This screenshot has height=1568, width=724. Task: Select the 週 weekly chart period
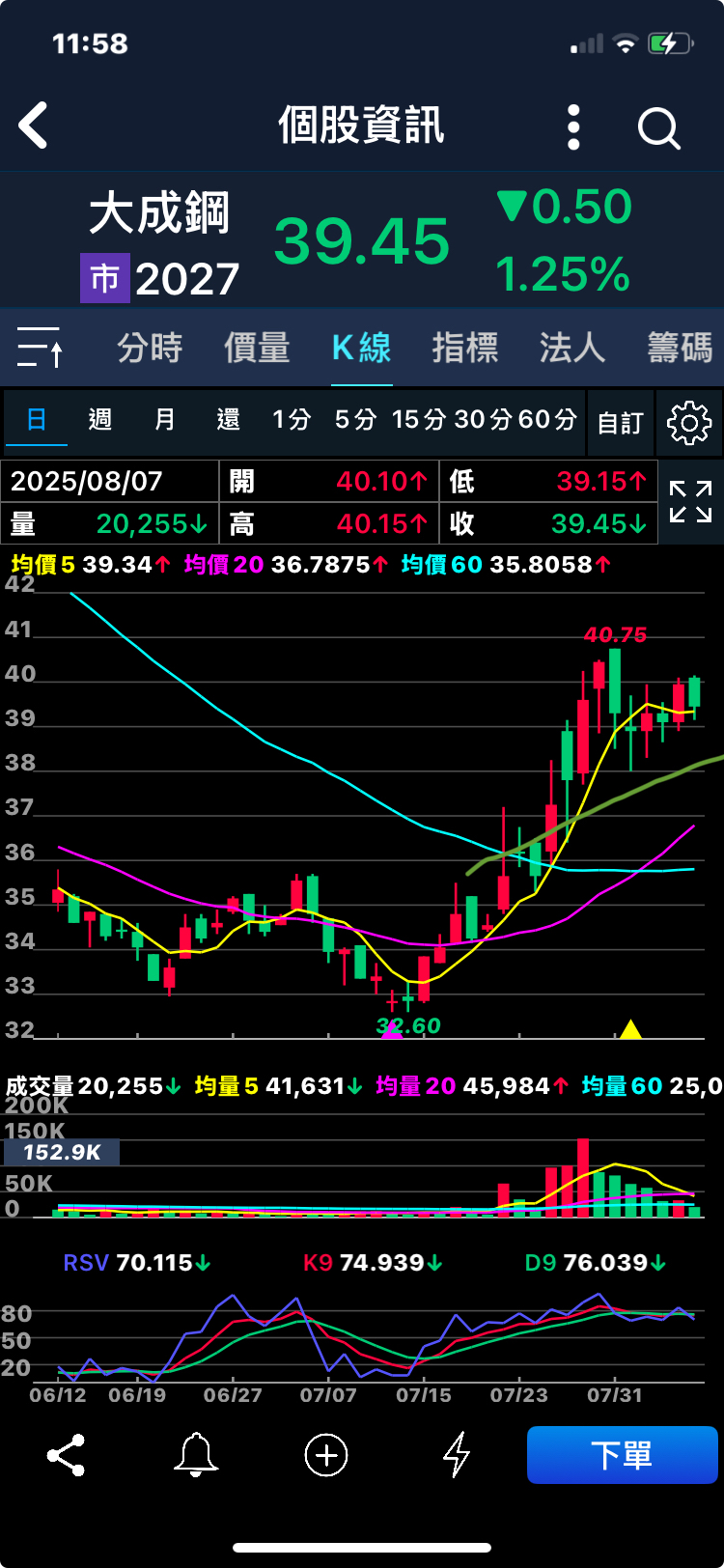[100, 420]
